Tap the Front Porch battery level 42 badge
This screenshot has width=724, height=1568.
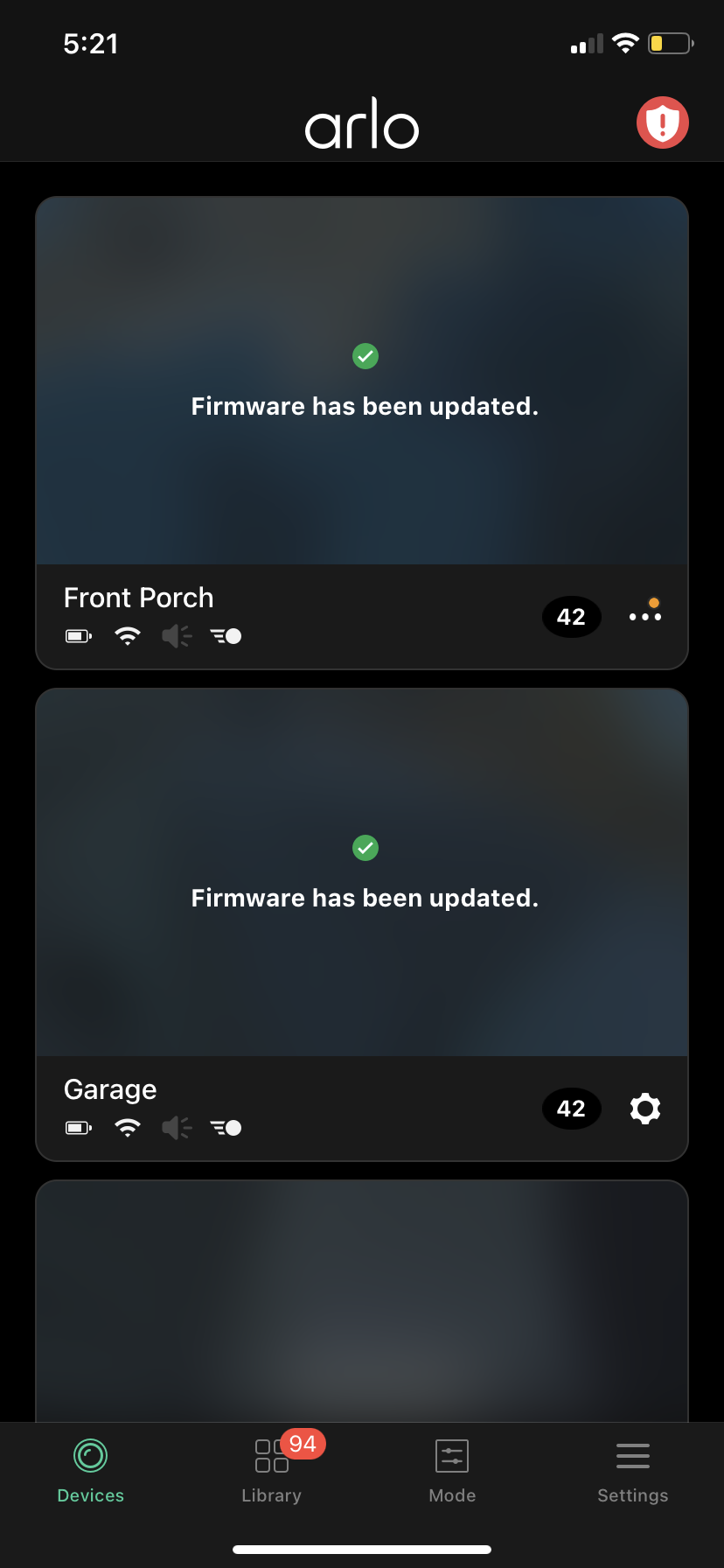(572, 617)
